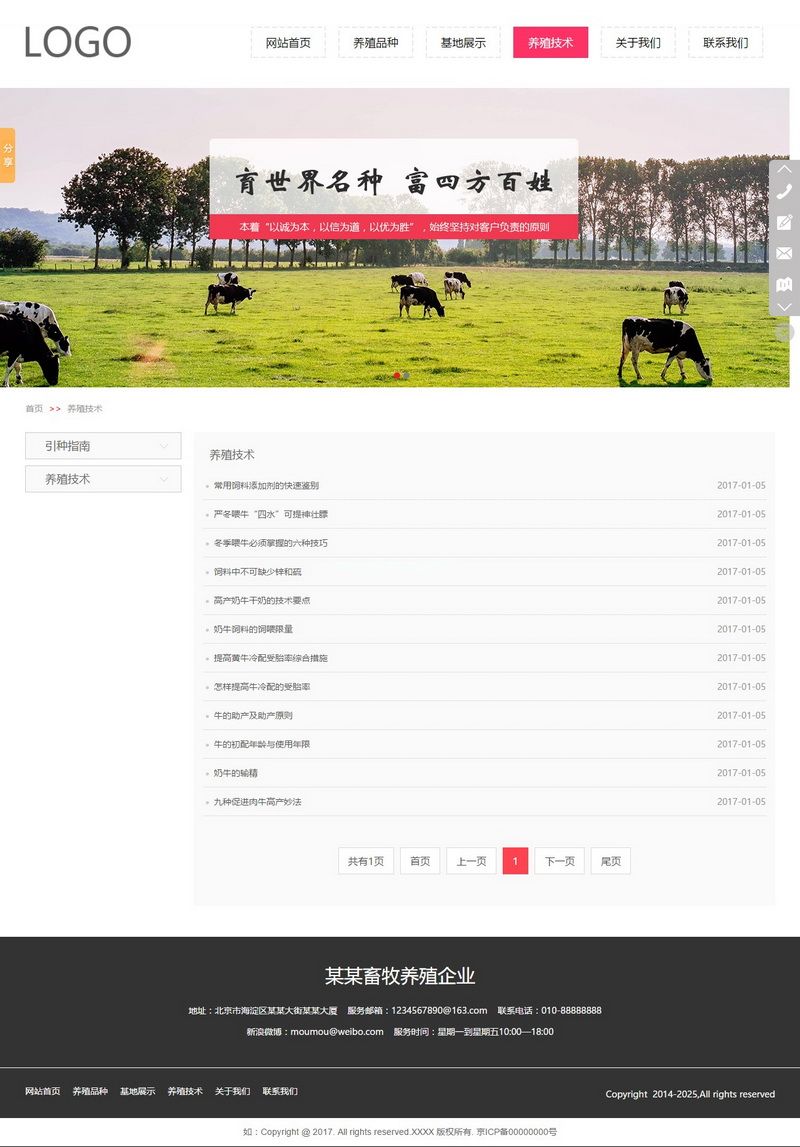Open 关于我们 from the top menu
The height and width of the screenshot is (1147, 800).
pos(638,43)
